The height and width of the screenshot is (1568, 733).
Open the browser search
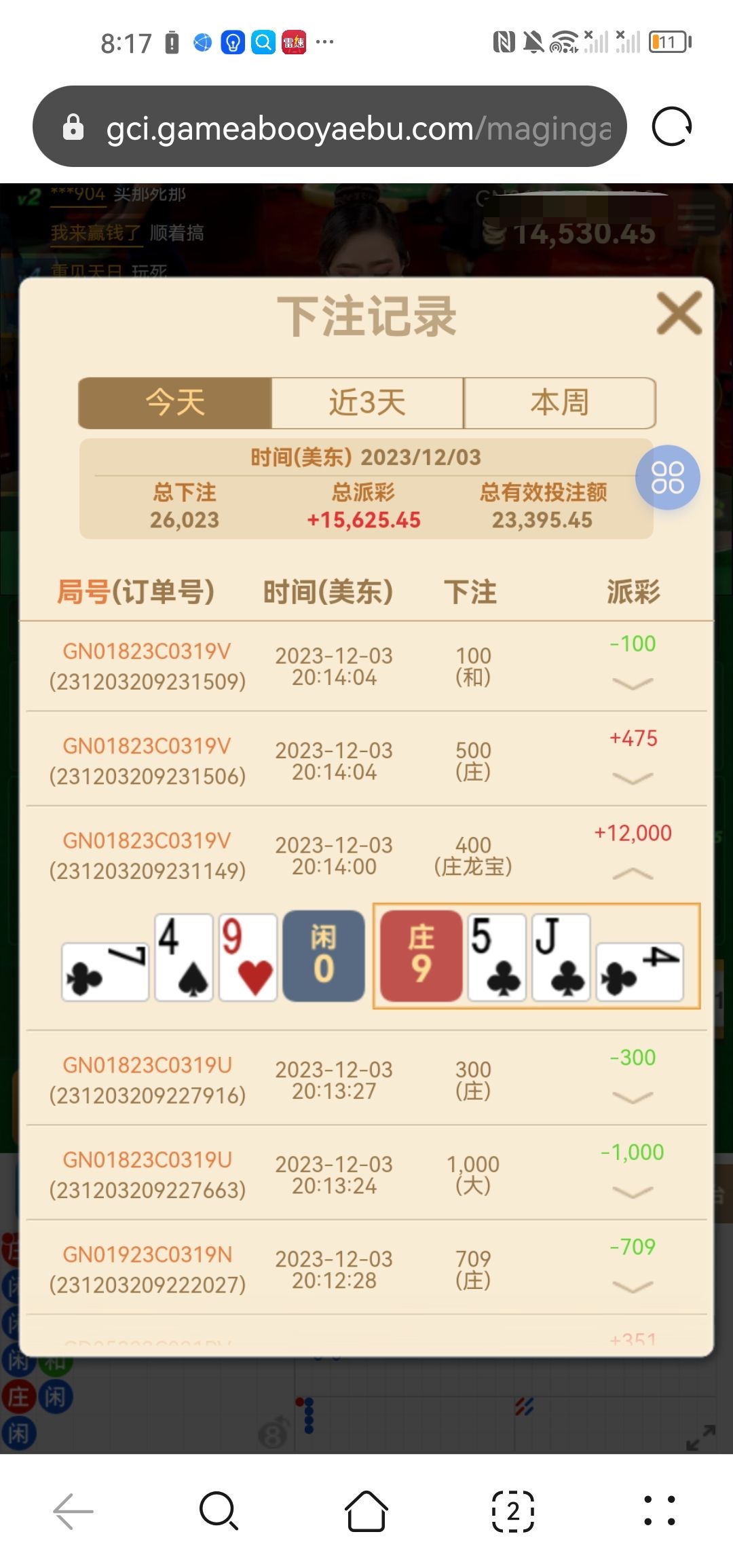[x=219, y=1511]
